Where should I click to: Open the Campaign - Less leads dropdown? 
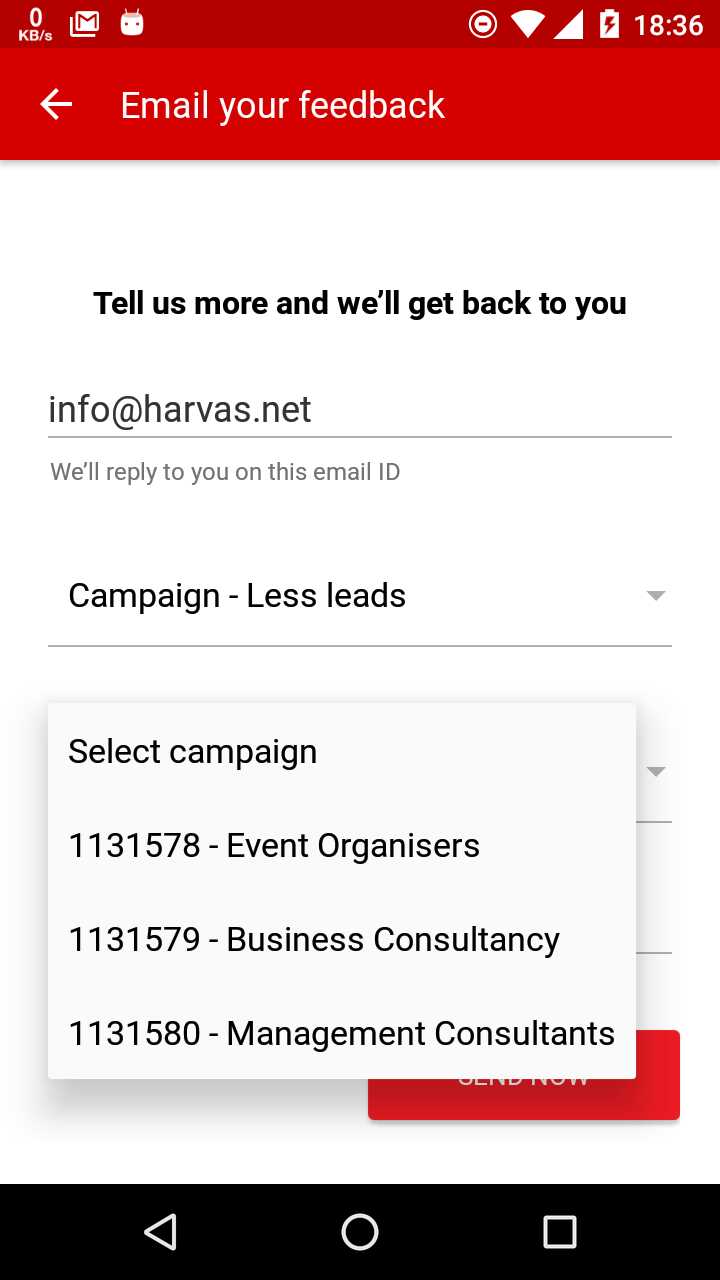[360, 596]
